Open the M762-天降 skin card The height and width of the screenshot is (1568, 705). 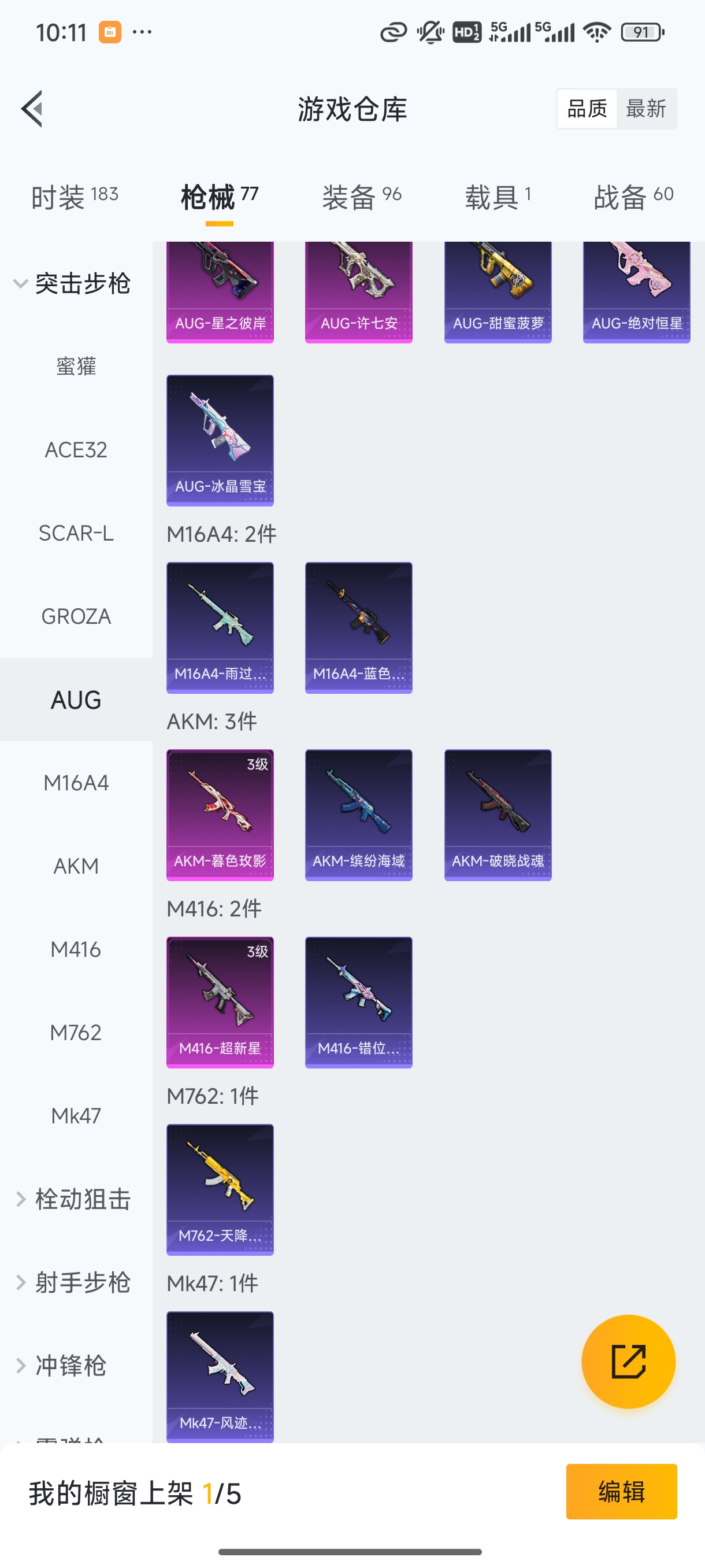point(220,1189)
